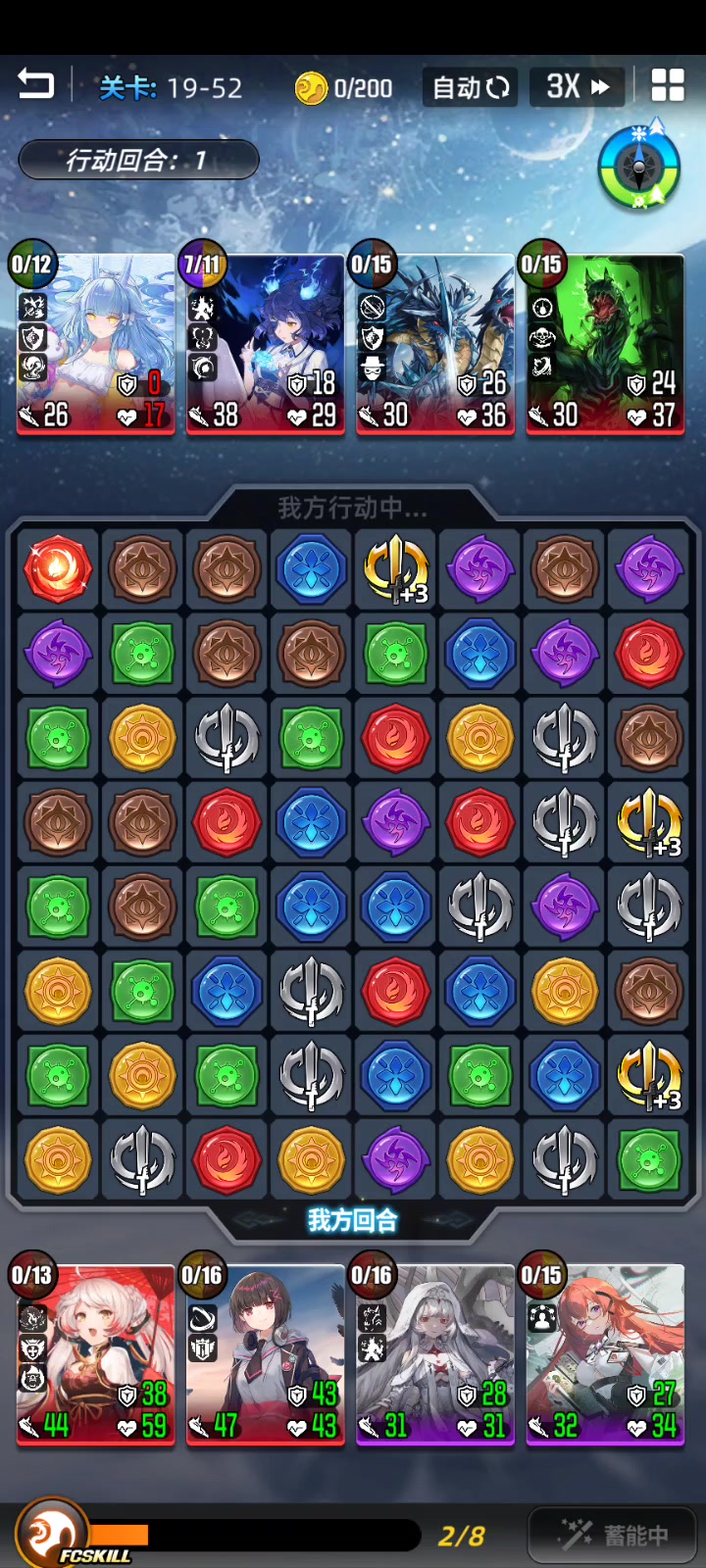Toggle the 自动 auto-battle button
706x1568 pixels.
tap(471, 87)
